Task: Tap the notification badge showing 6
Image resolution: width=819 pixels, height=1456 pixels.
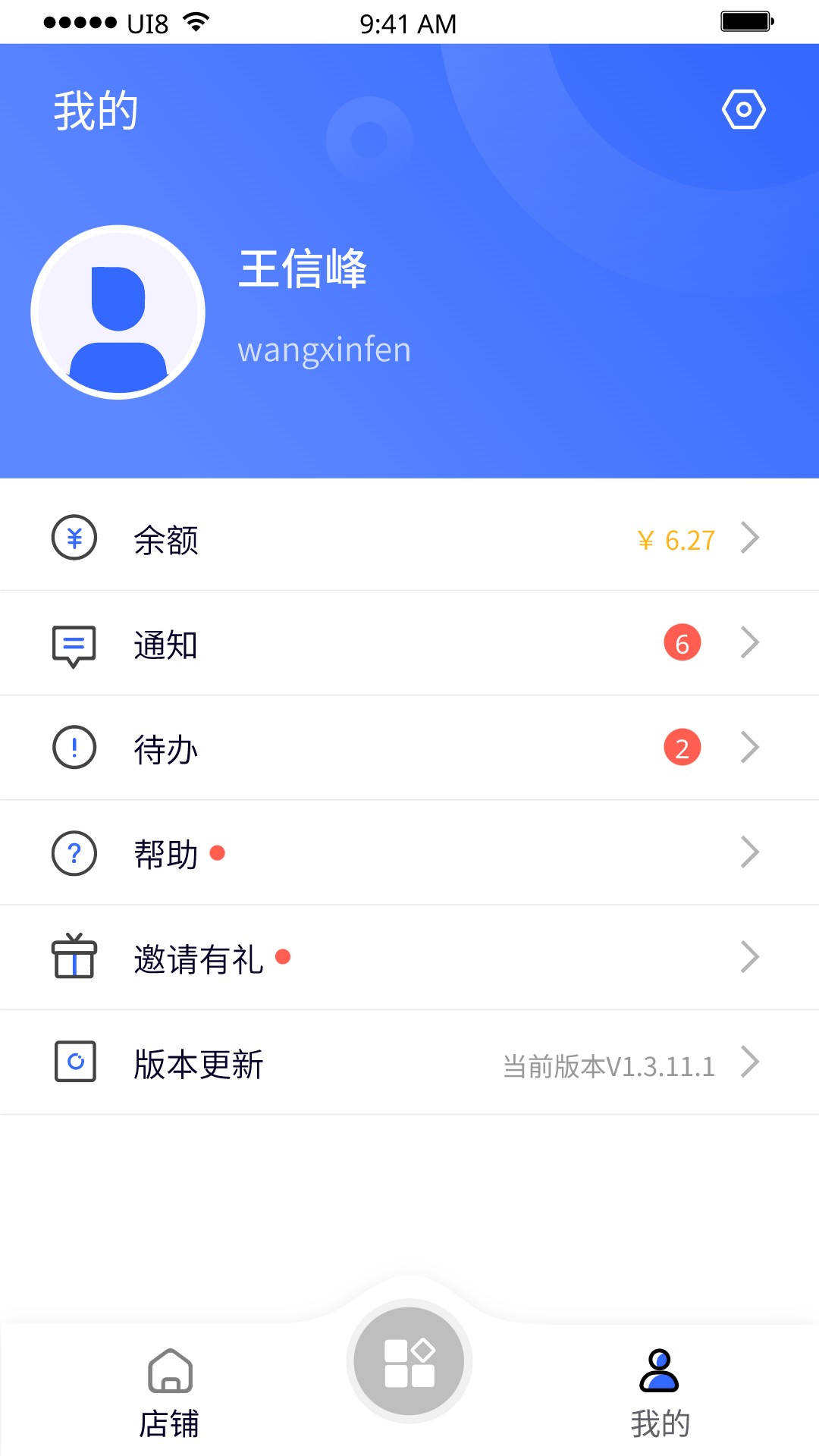Action: (682, 642)
